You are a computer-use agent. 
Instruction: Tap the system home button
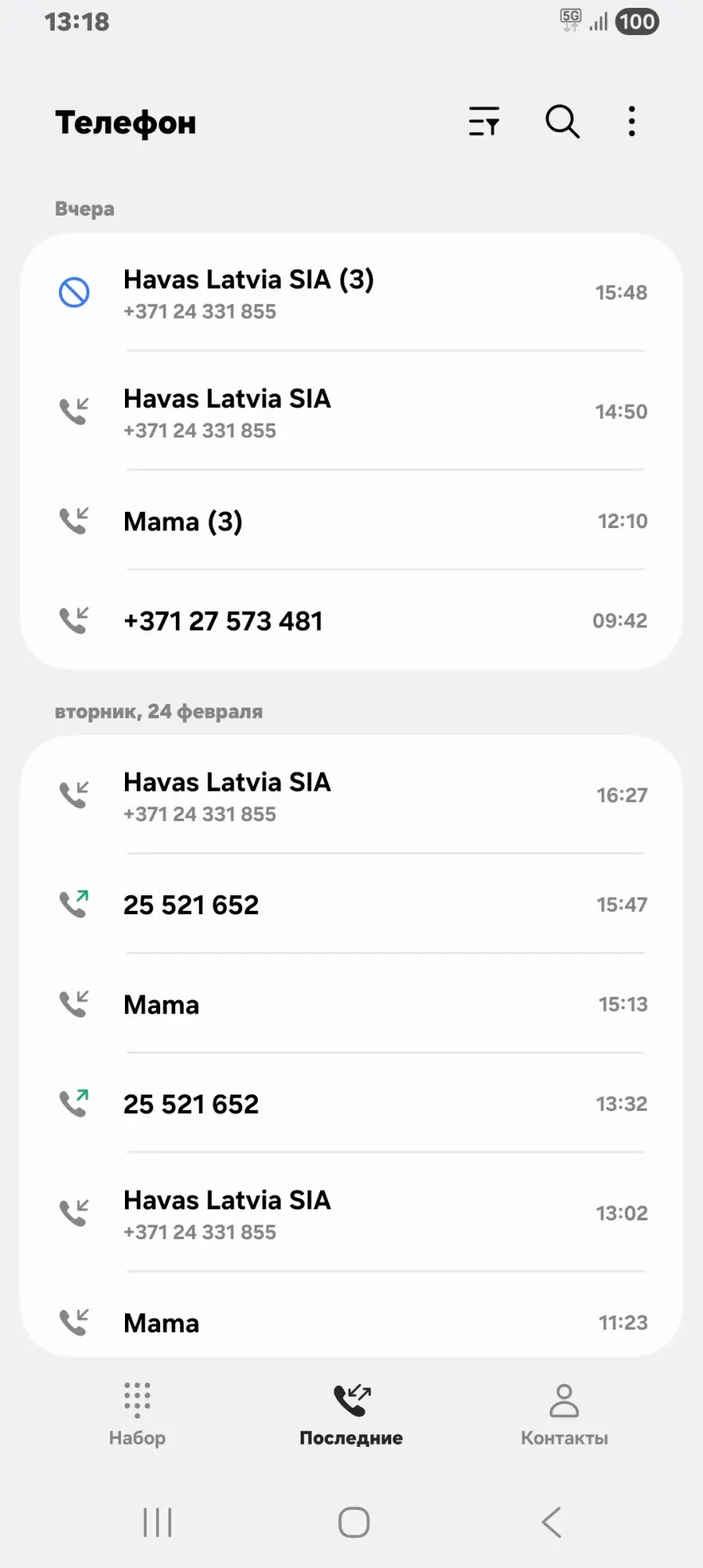(353, 1522)
